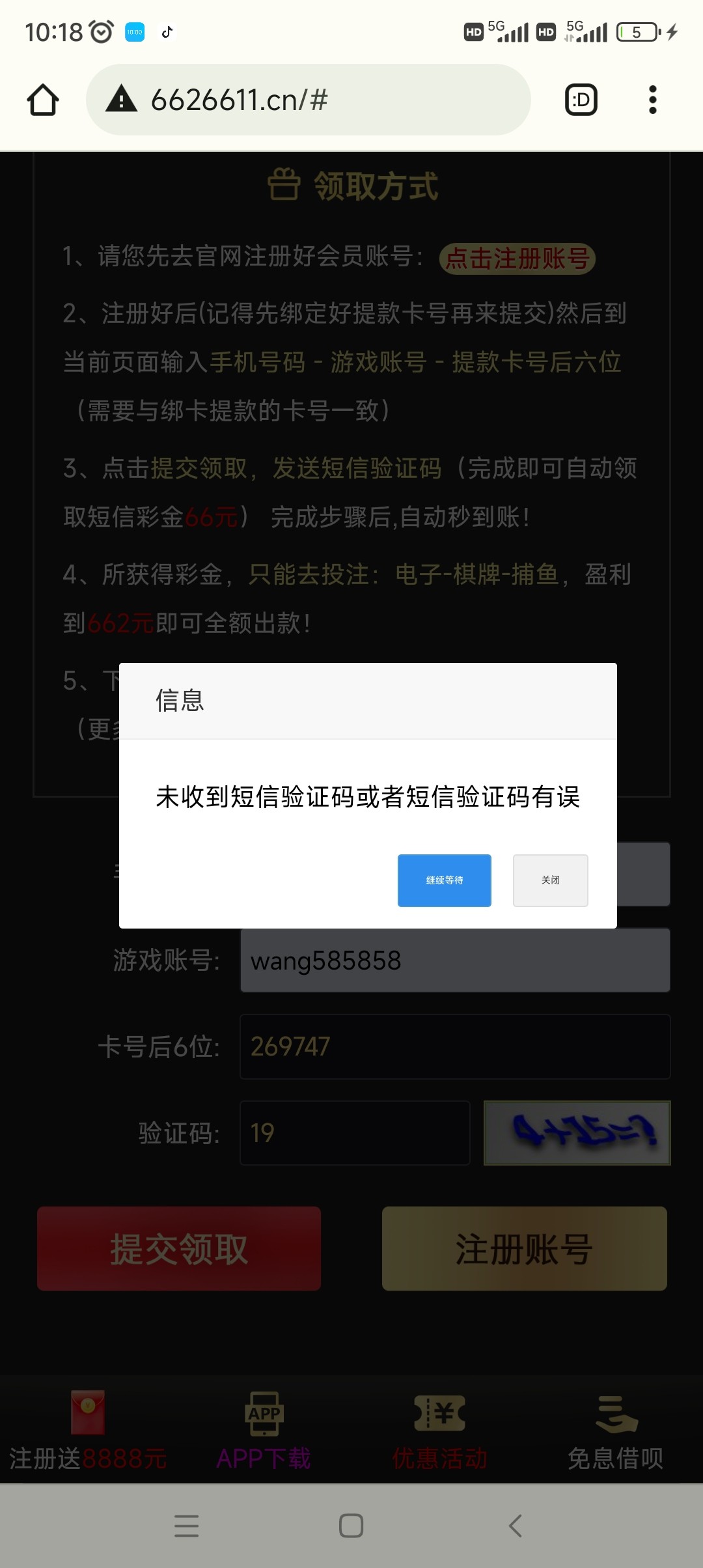This screenshot has height=1568, width=703.
Task: Tap the 点击注册账号 link
Action: click(x=517, y=259)
